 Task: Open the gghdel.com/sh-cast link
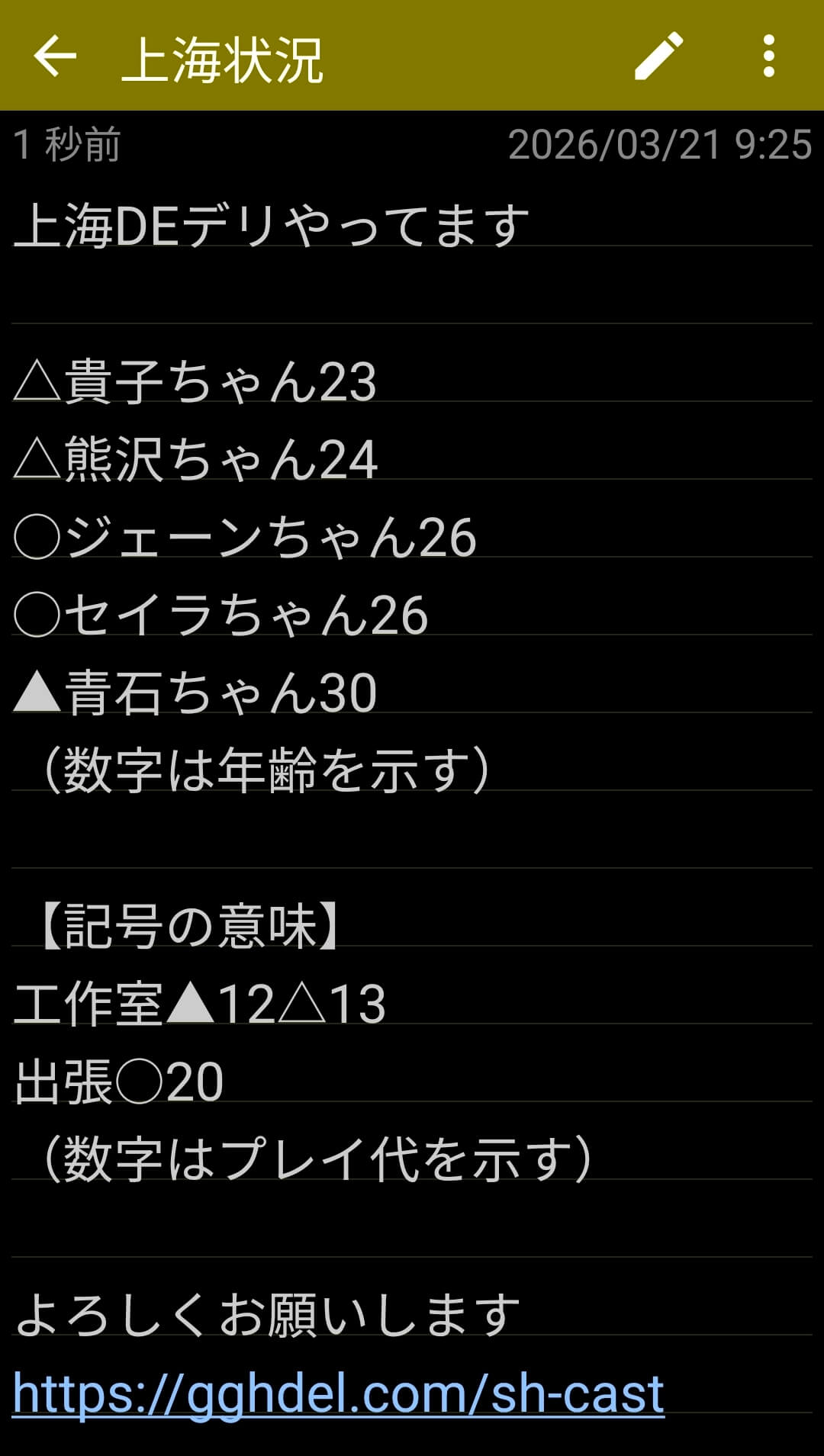coord(338,1393)
